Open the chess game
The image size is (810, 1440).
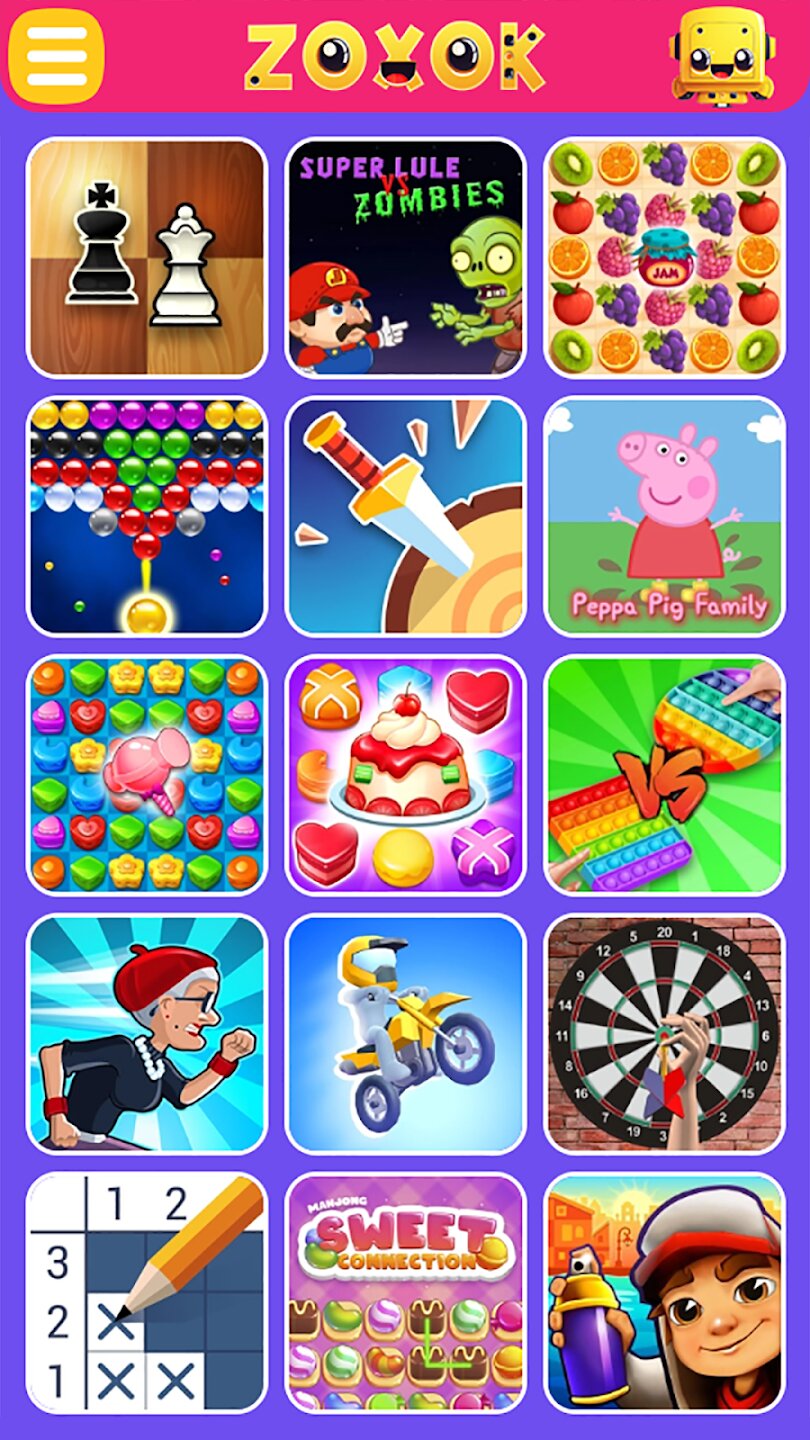tap(147, 258)
